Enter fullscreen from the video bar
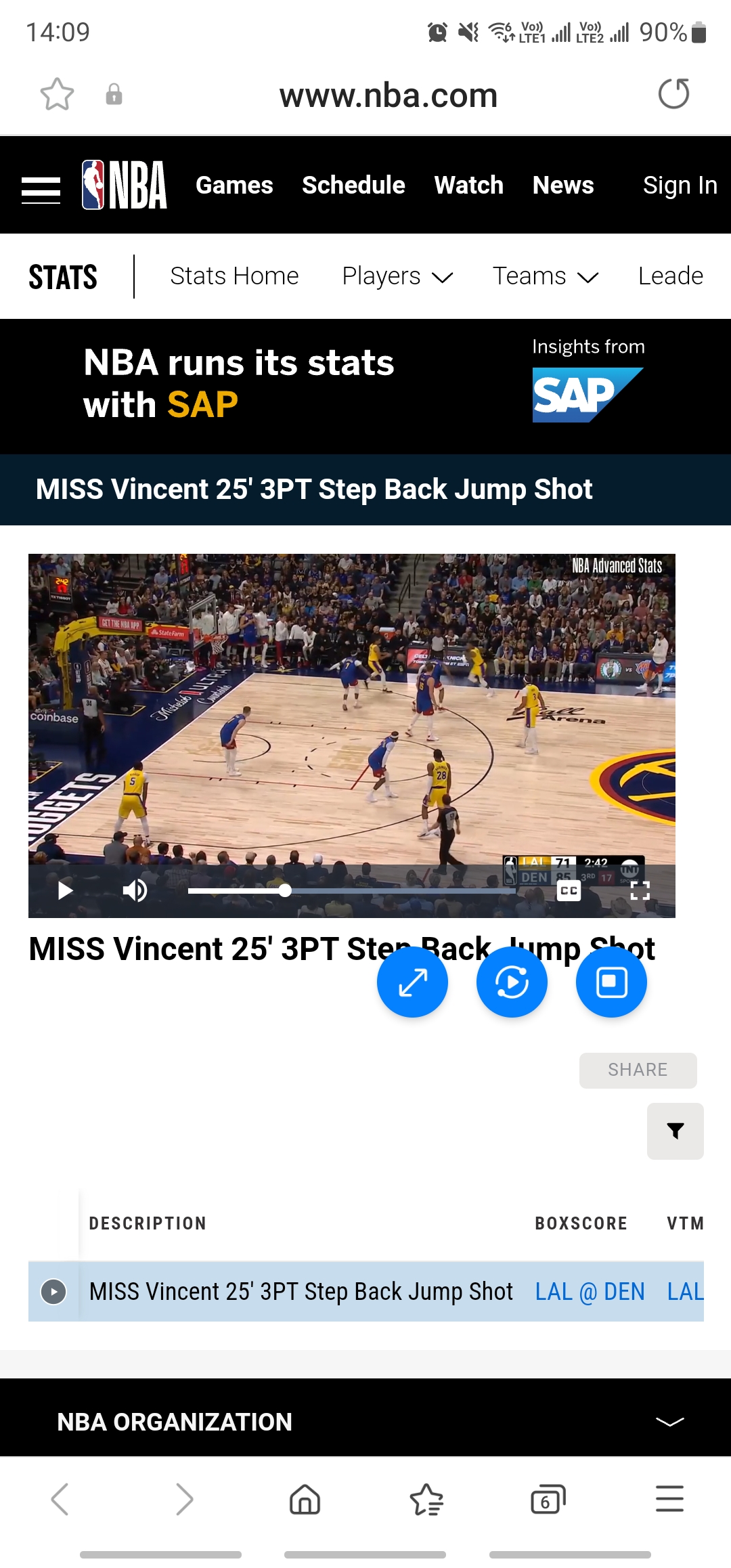The height and width of the screenshot is (1568, 731). [x=640, y=890]
